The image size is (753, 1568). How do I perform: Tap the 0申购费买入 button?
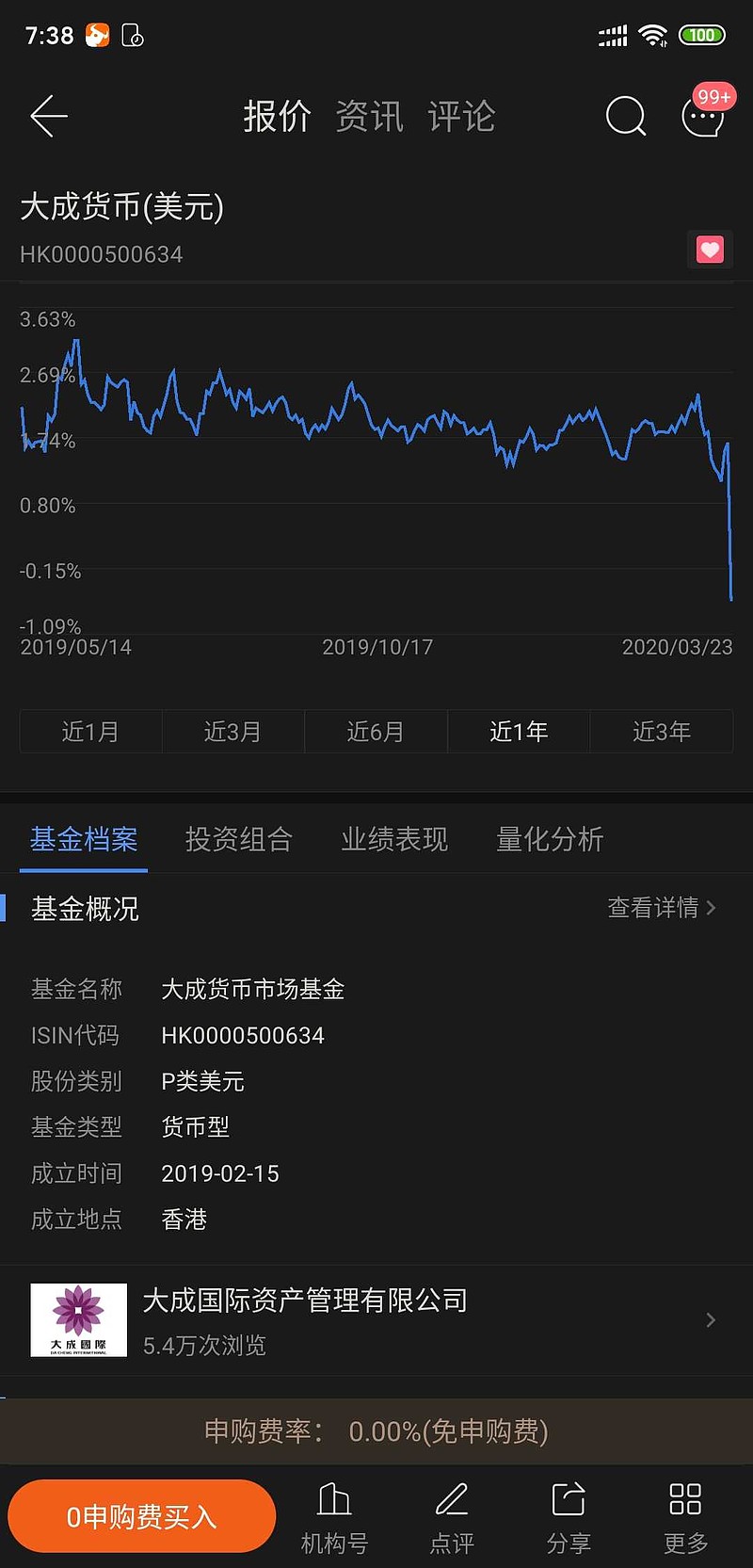click(x=142, y=1516)
